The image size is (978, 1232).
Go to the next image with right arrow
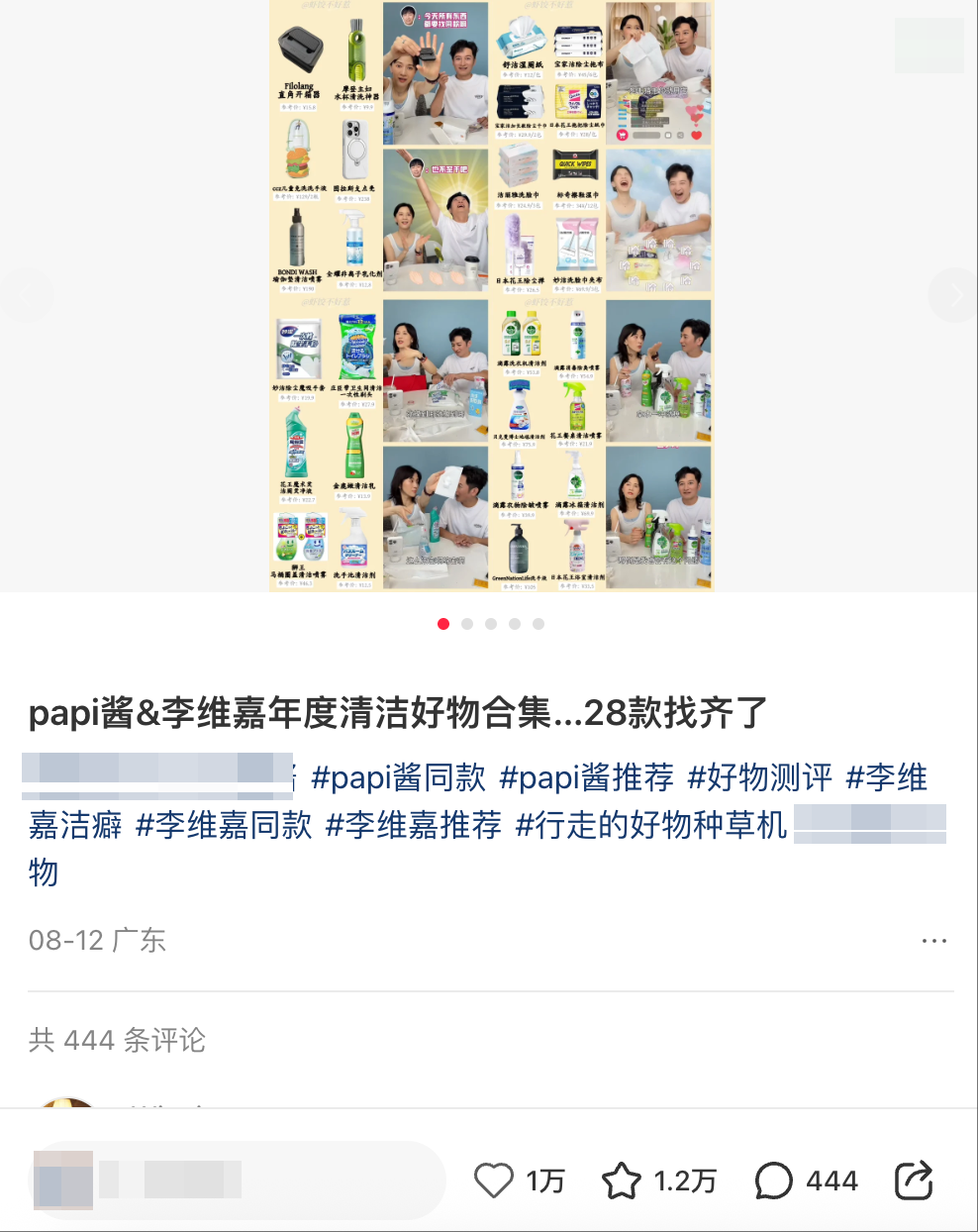[953, 295]
